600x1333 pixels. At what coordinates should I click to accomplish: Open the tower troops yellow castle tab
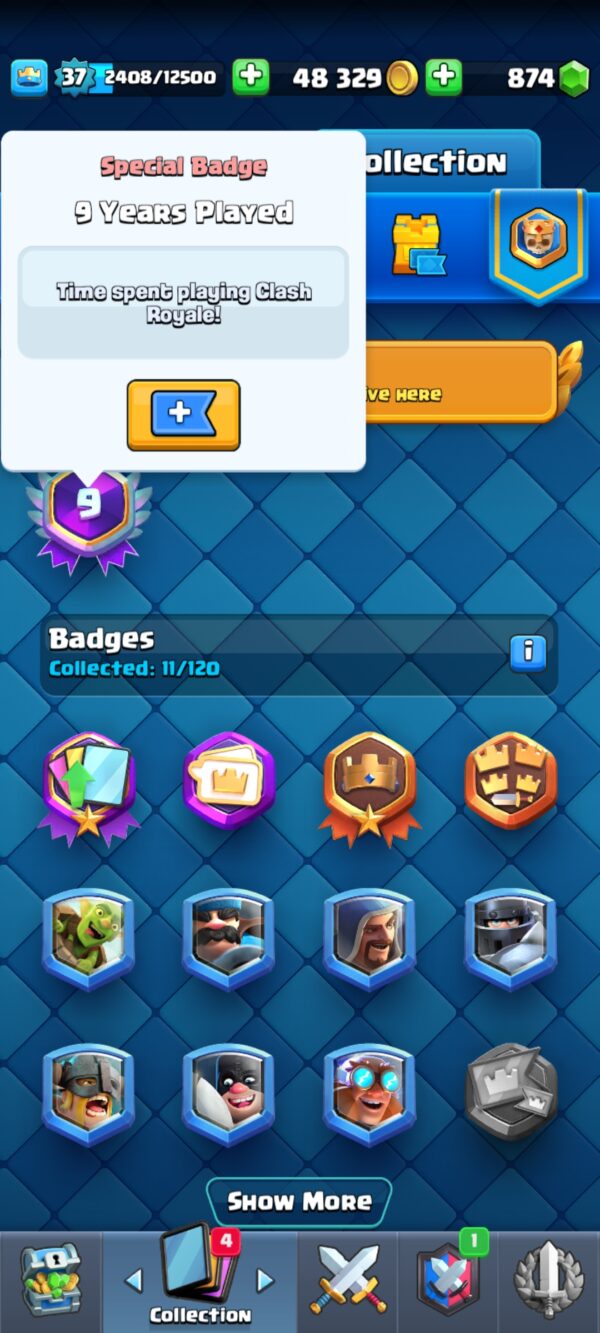pos(417,243)
